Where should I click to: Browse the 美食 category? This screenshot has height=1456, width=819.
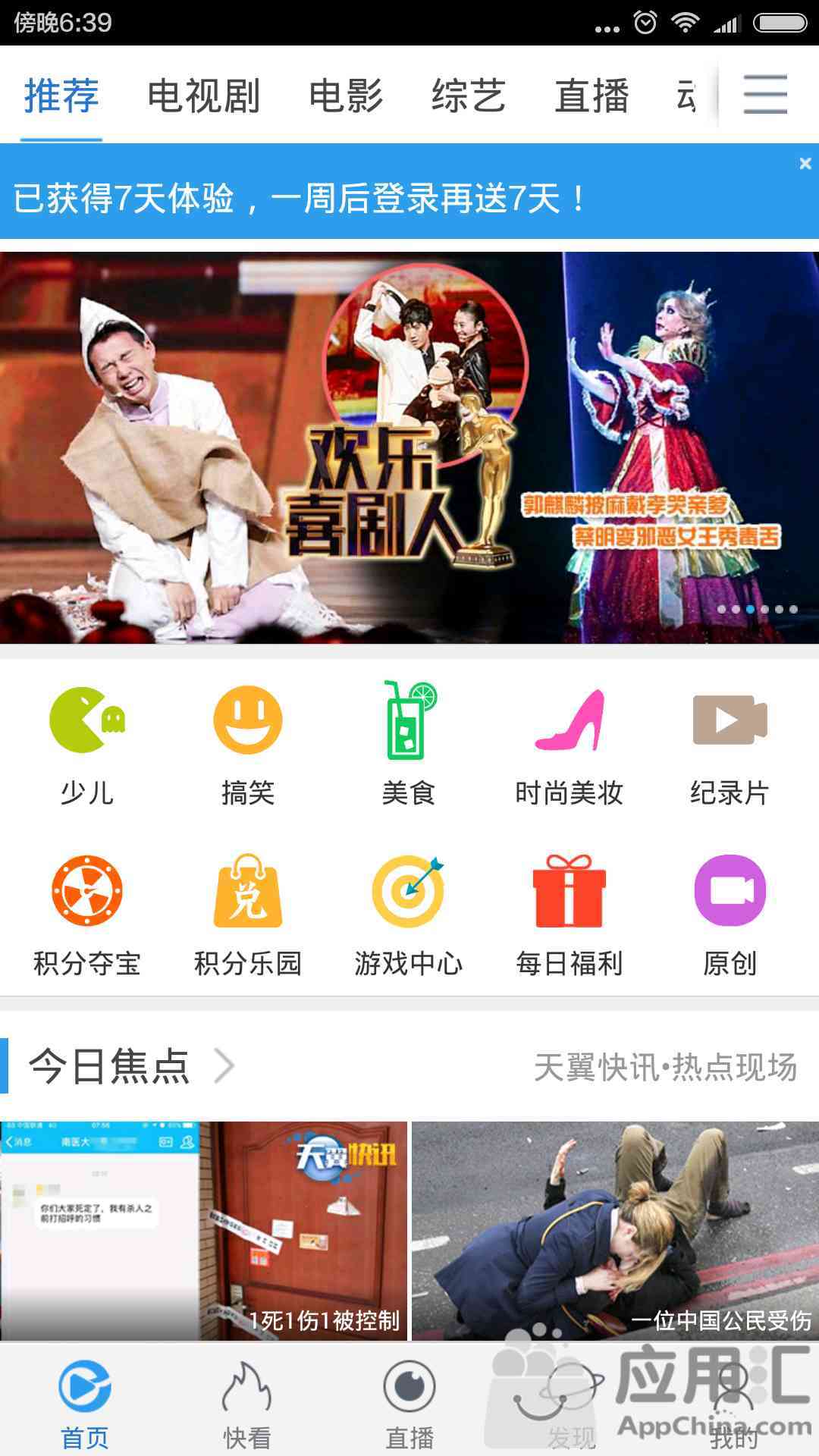[x=409, y=745]
